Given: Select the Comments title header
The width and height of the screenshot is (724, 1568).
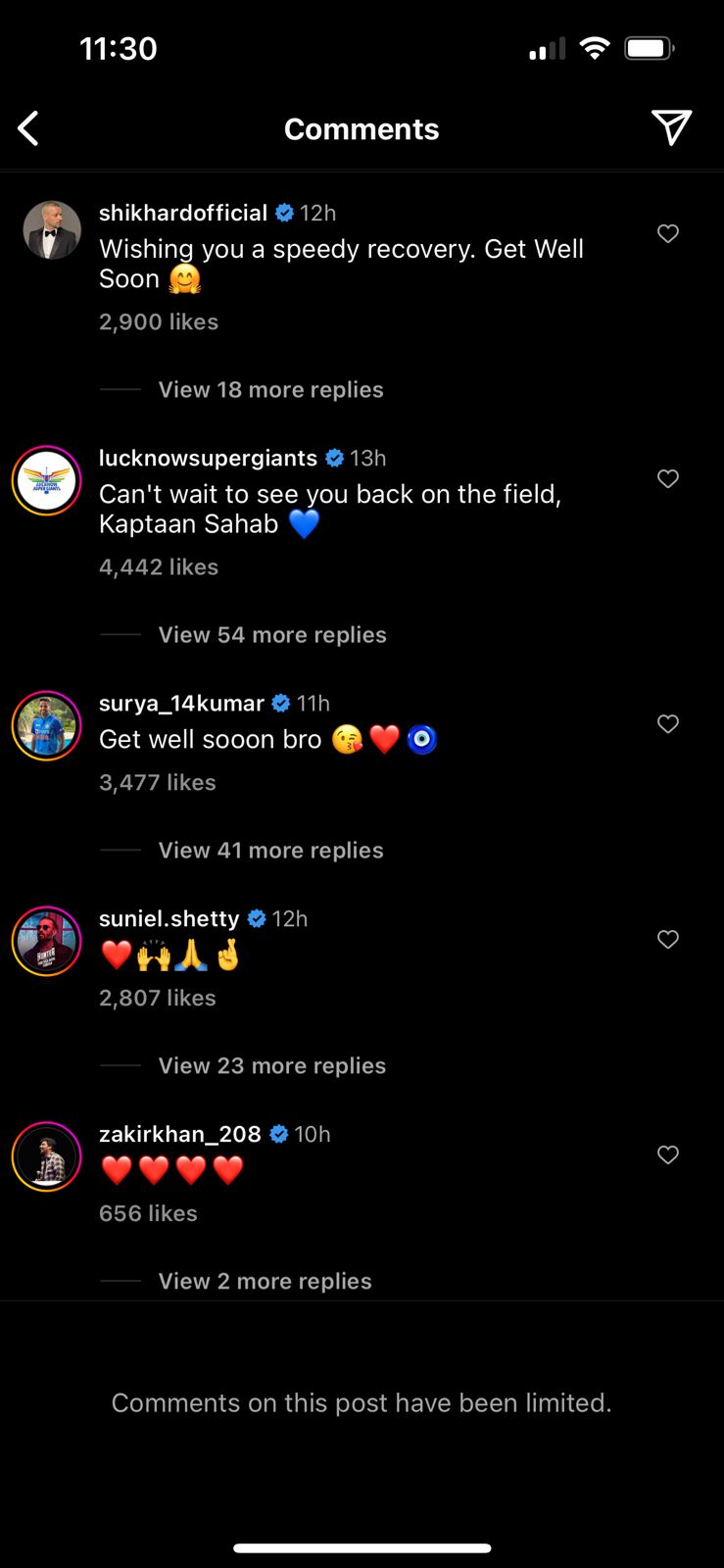Looking at the screenshot, I should tap(362, 128).
